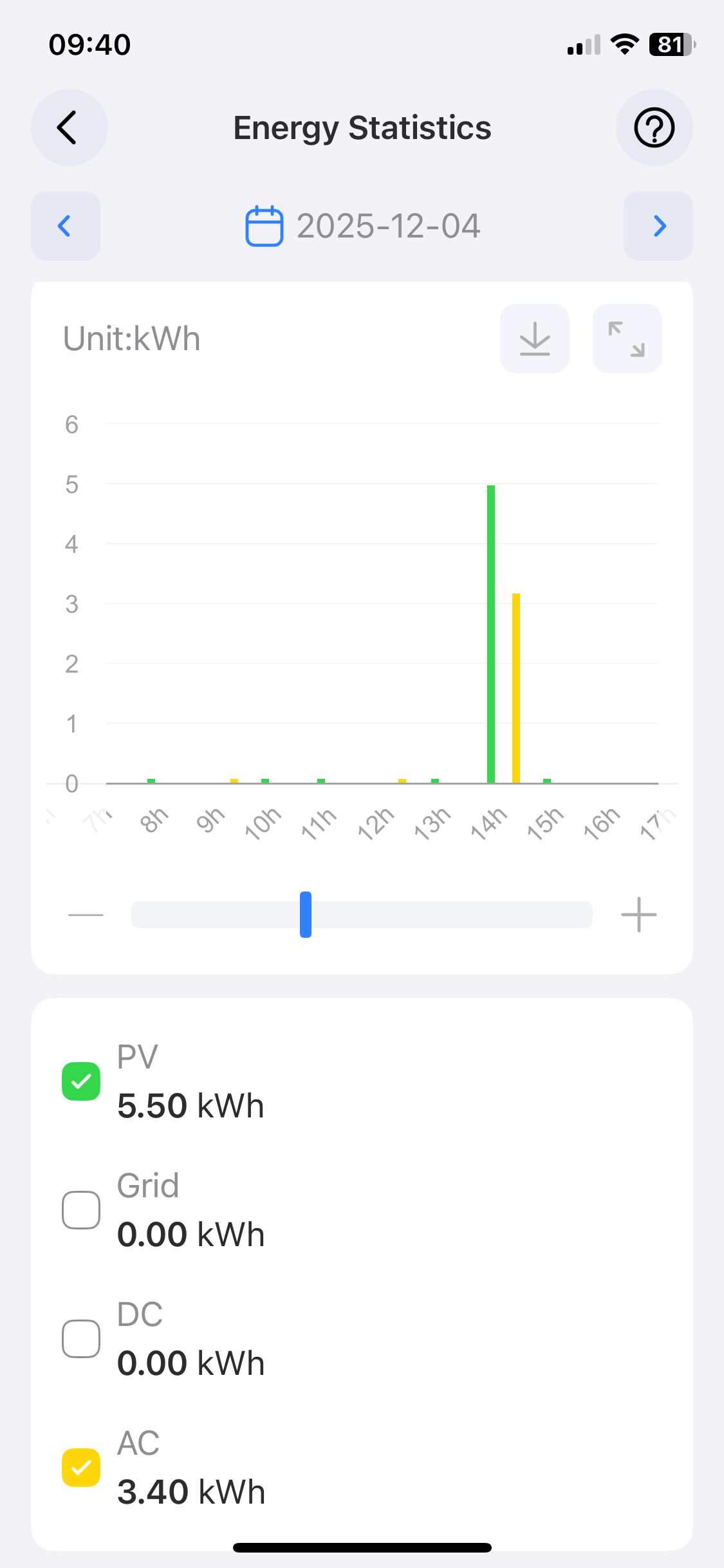Uncheck the PV series checkbox
This screenshot has height=1568, width=724.
(81, 1081)
